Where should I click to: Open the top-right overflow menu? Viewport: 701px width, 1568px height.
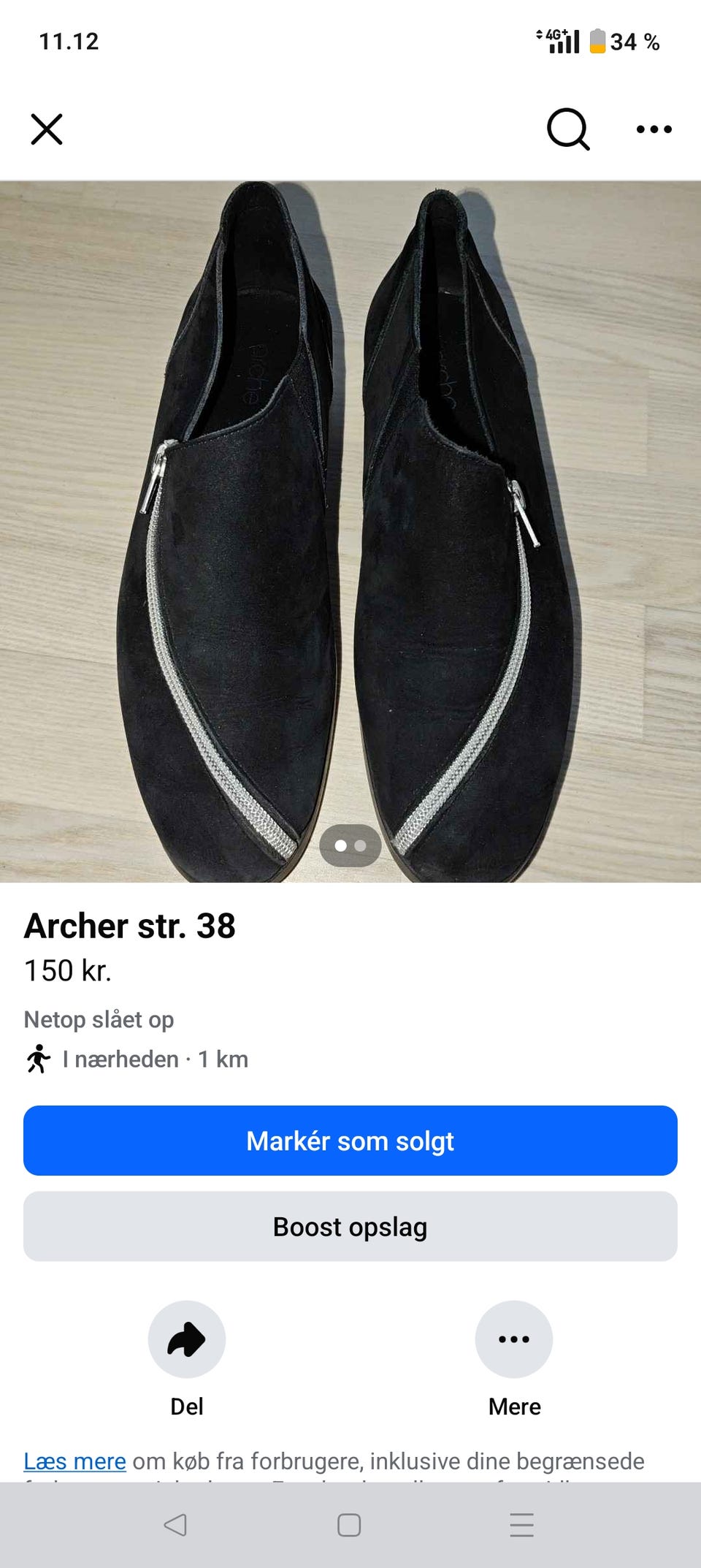click(x=654, y=129)
